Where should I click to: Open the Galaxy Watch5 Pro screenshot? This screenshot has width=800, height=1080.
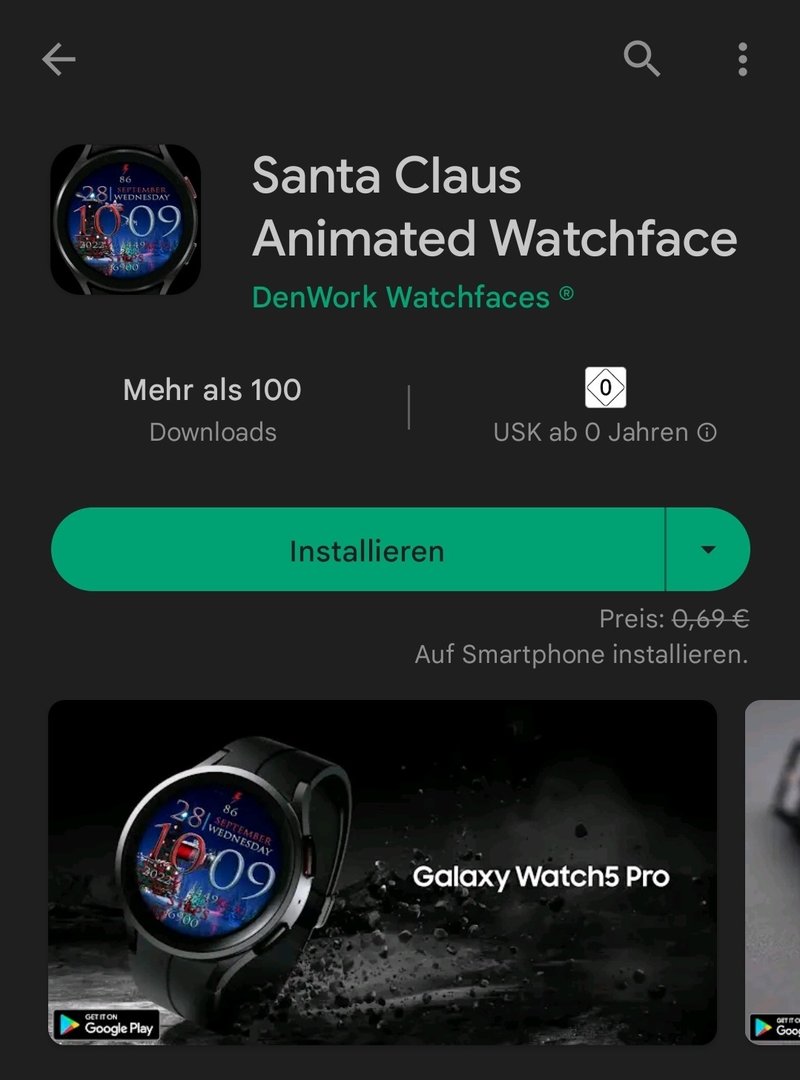click(x=382, y=872)
